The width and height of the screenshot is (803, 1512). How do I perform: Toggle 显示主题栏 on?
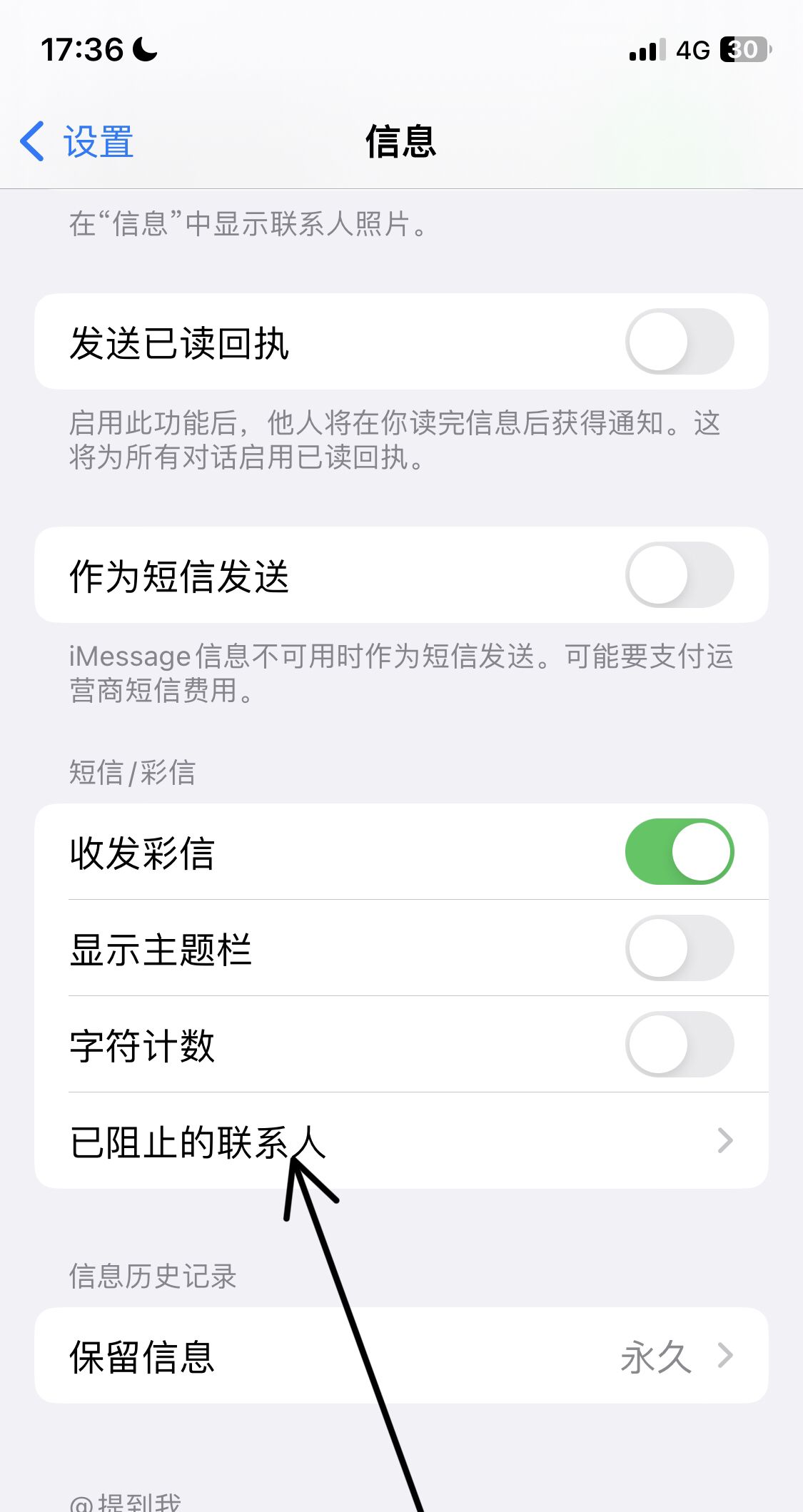[x=679, y=948]
